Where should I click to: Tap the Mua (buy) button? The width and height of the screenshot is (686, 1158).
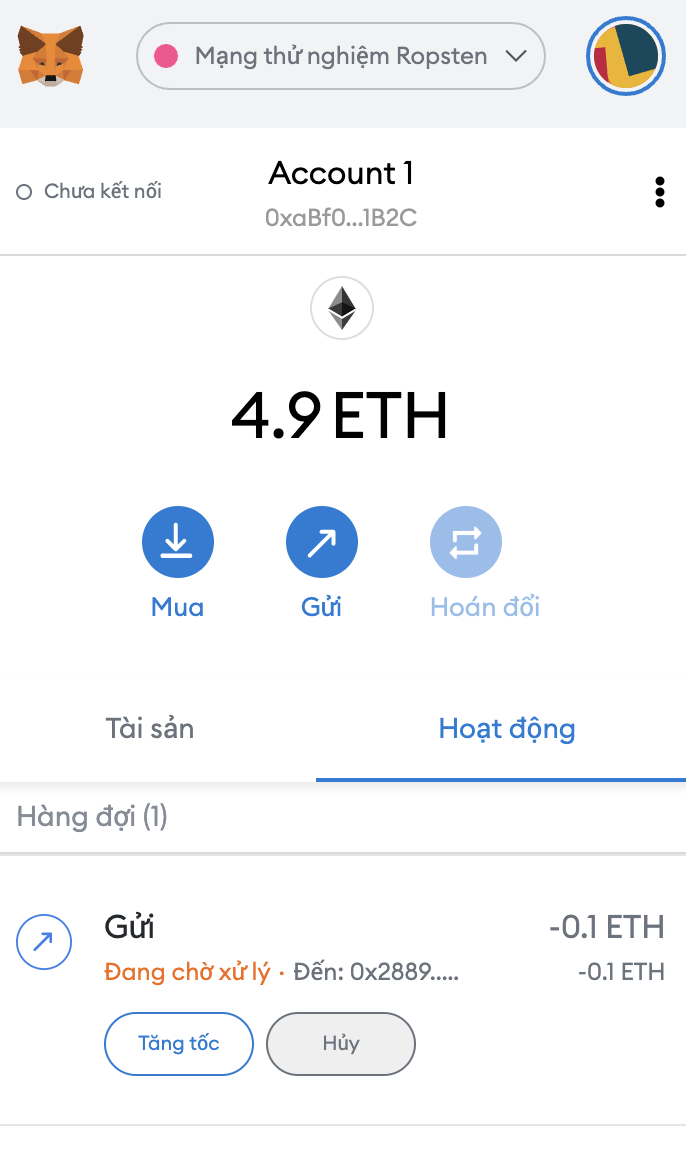177,544
